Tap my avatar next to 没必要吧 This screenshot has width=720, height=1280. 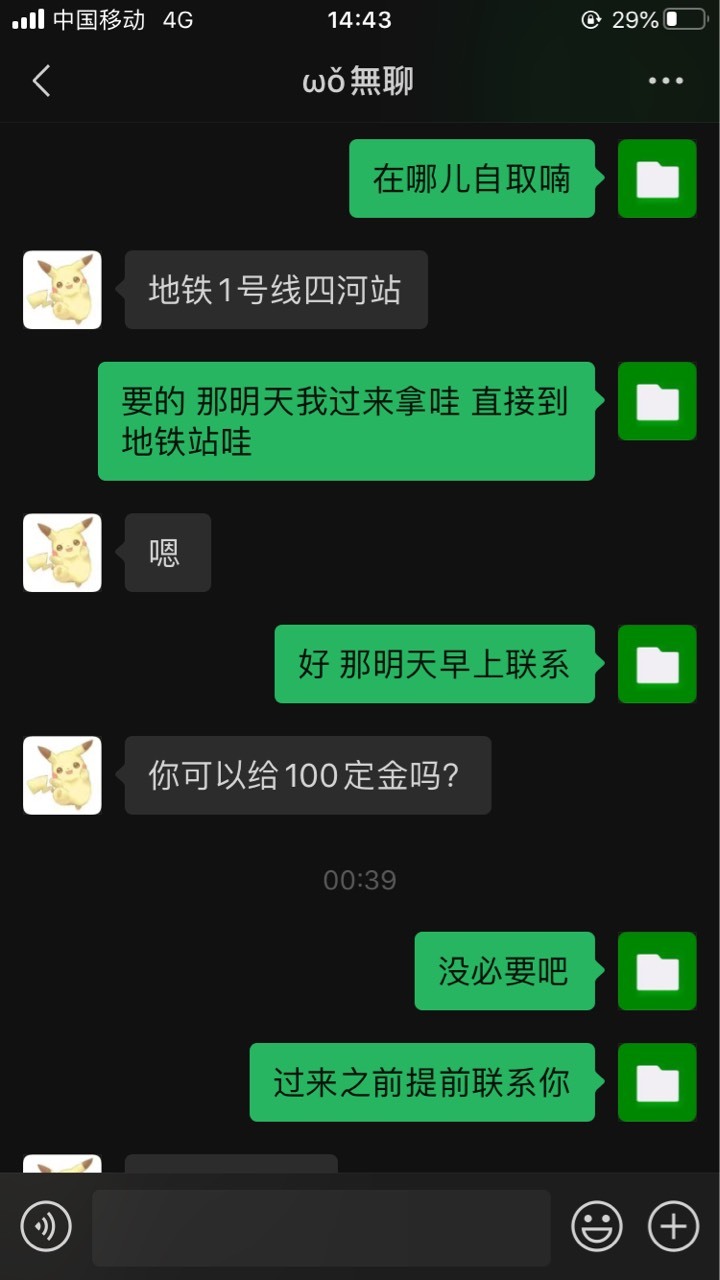[657, 971]
